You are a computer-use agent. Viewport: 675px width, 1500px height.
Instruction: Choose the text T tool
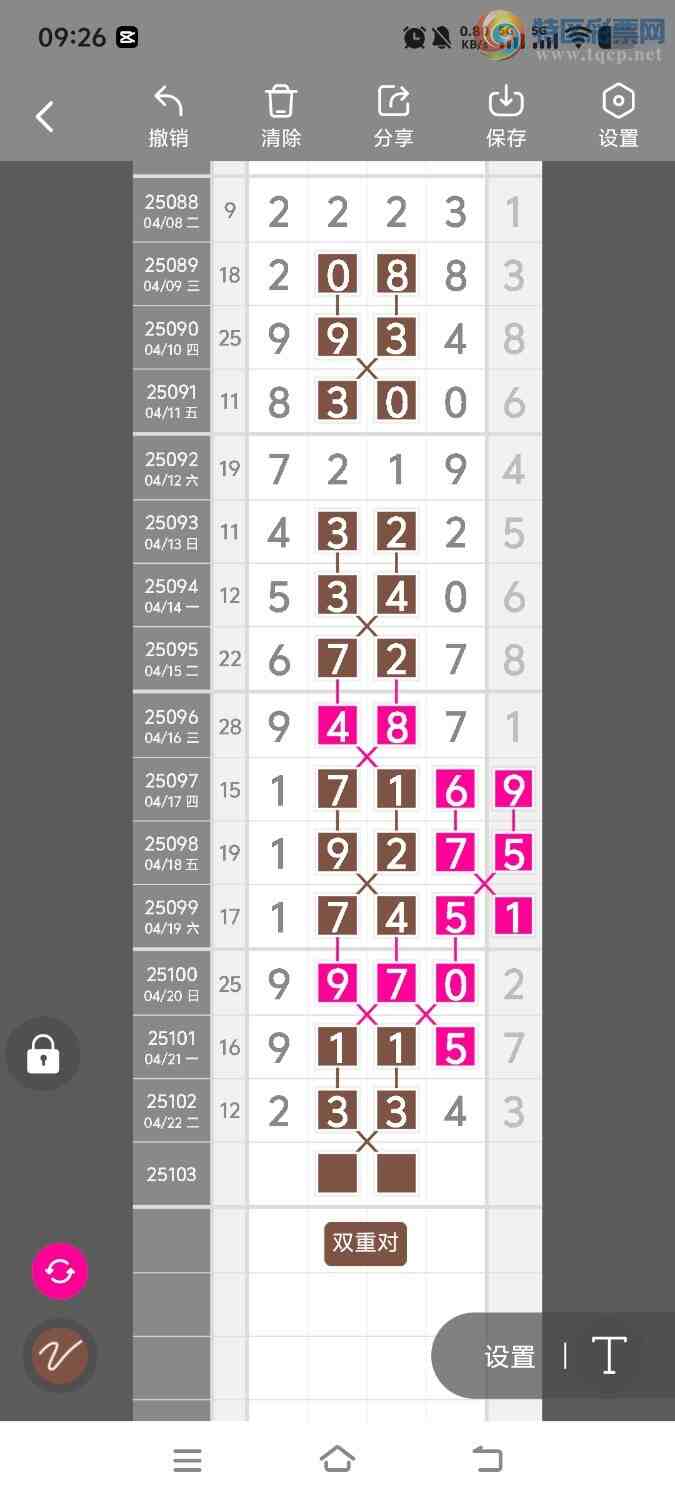coord(608,1356)
